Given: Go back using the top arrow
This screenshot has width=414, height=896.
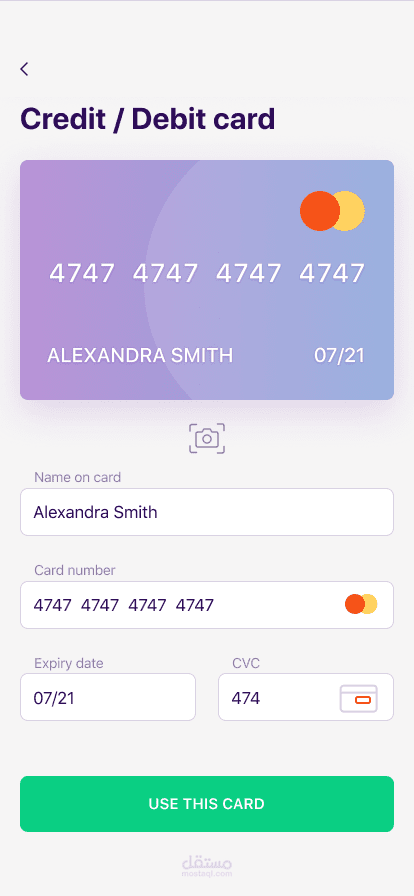Looking at the screenshot, I should tap(24, 69).
